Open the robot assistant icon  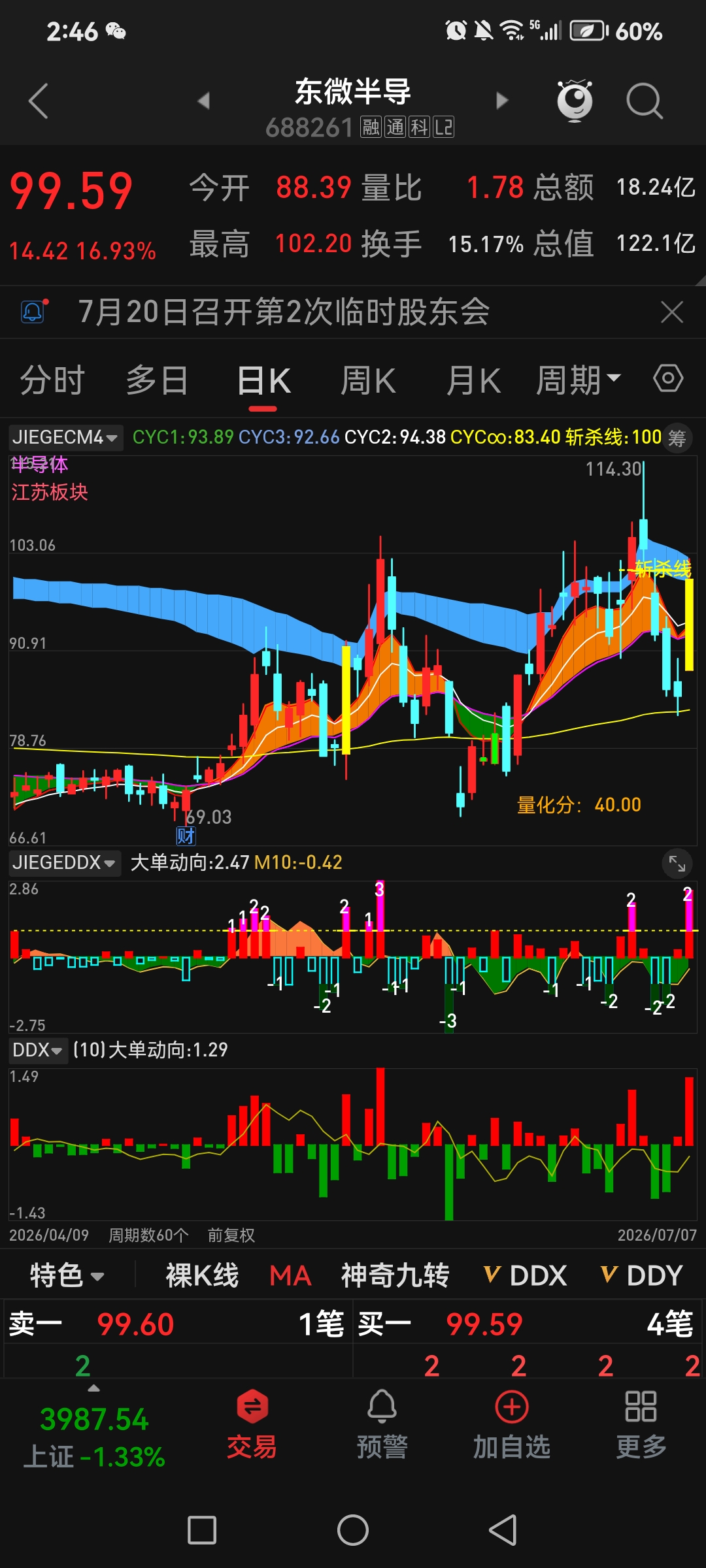(575, 101)
